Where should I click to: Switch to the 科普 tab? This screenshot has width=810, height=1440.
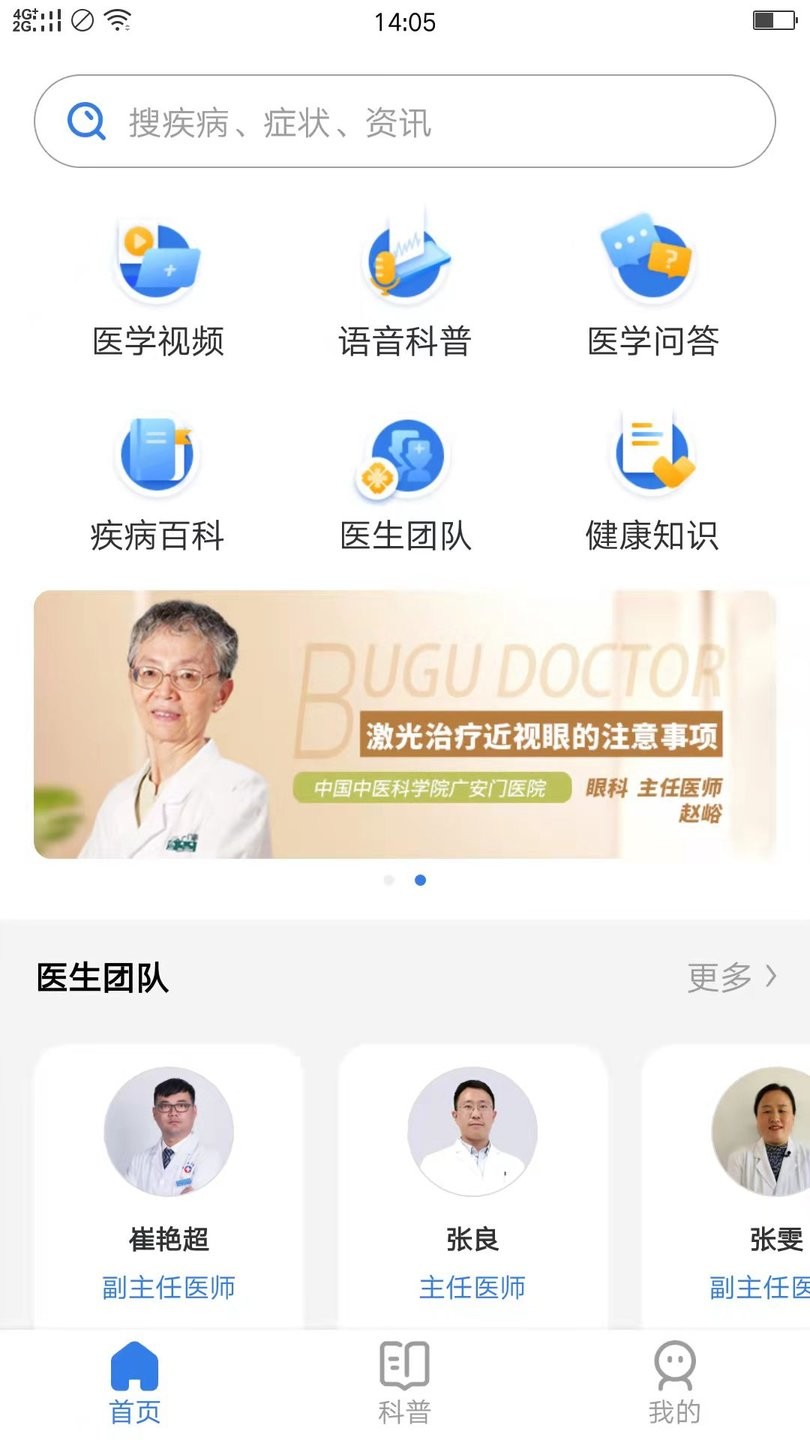coord(405,1380)
